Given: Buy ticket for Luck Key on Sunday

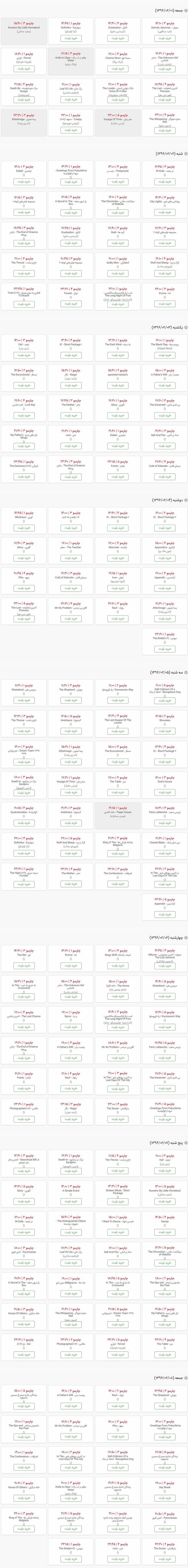Looking at the screenshot, I should 24,416.
